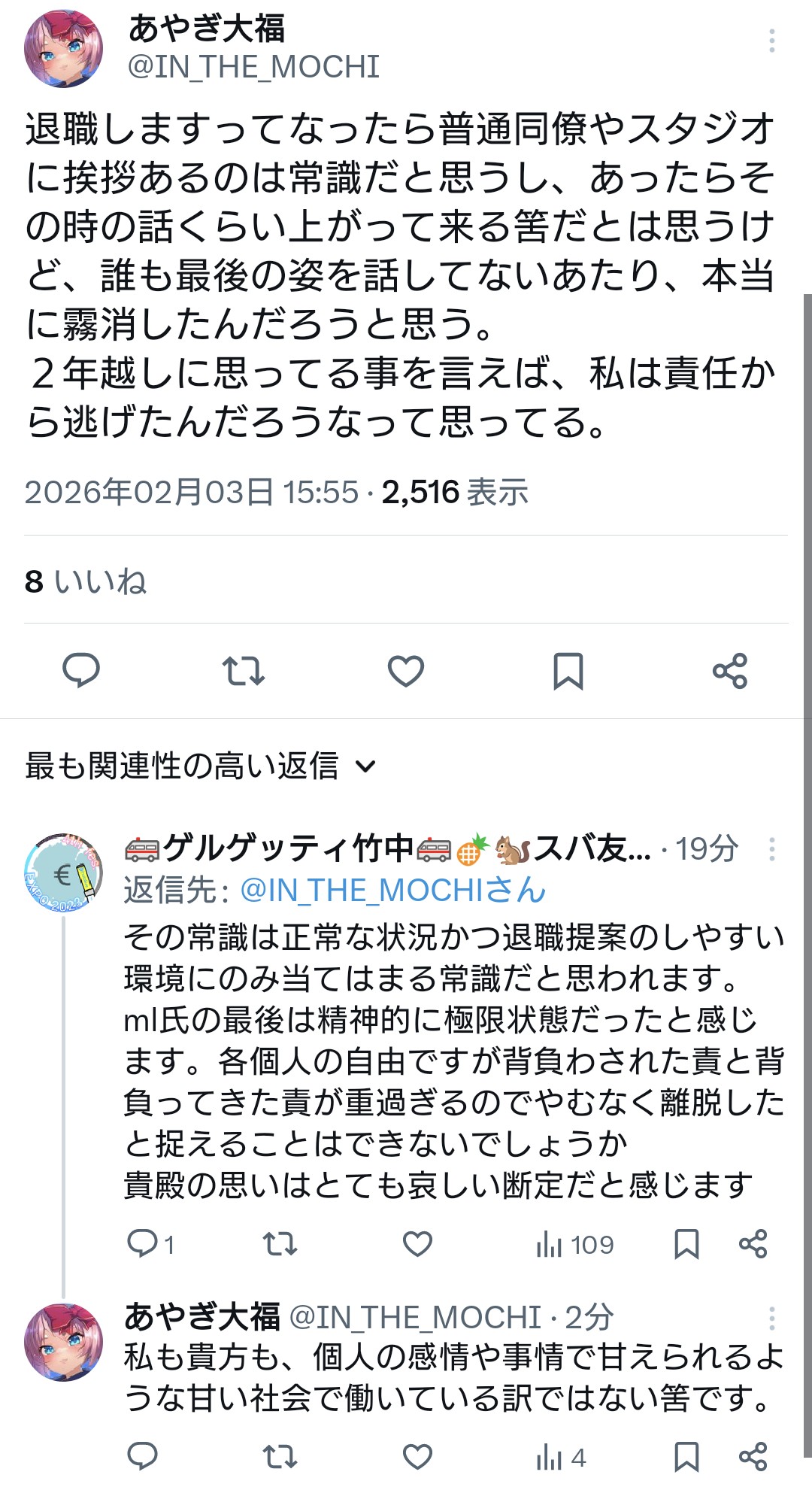The height and width of the screenshot is (1487, 812).
Task: Share the main post
Action: point(730,670)
